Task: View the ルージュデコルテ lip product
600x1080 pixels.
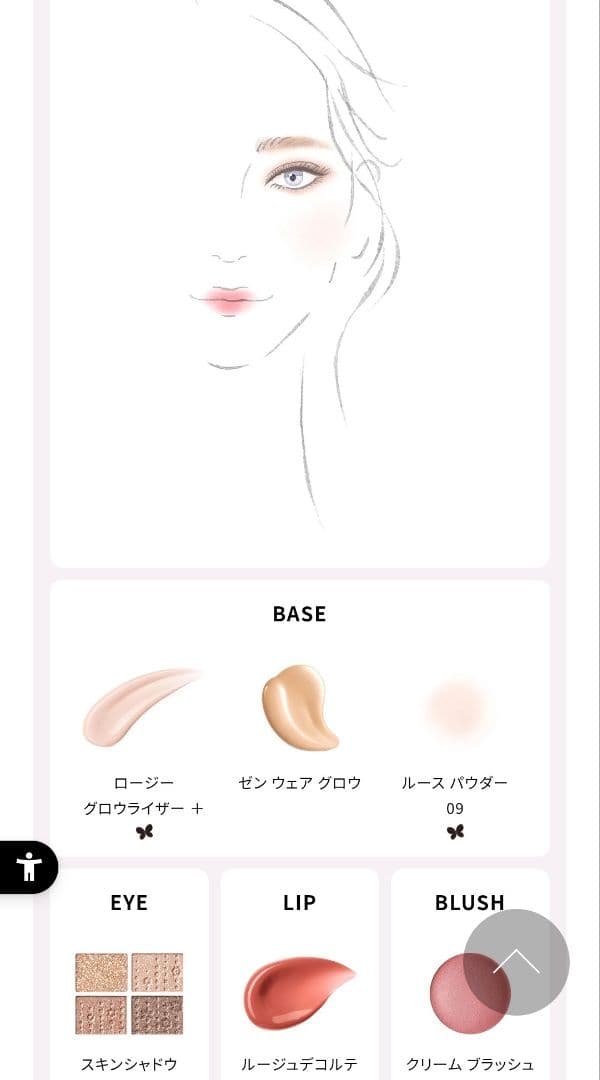Action: pos(299,993)
